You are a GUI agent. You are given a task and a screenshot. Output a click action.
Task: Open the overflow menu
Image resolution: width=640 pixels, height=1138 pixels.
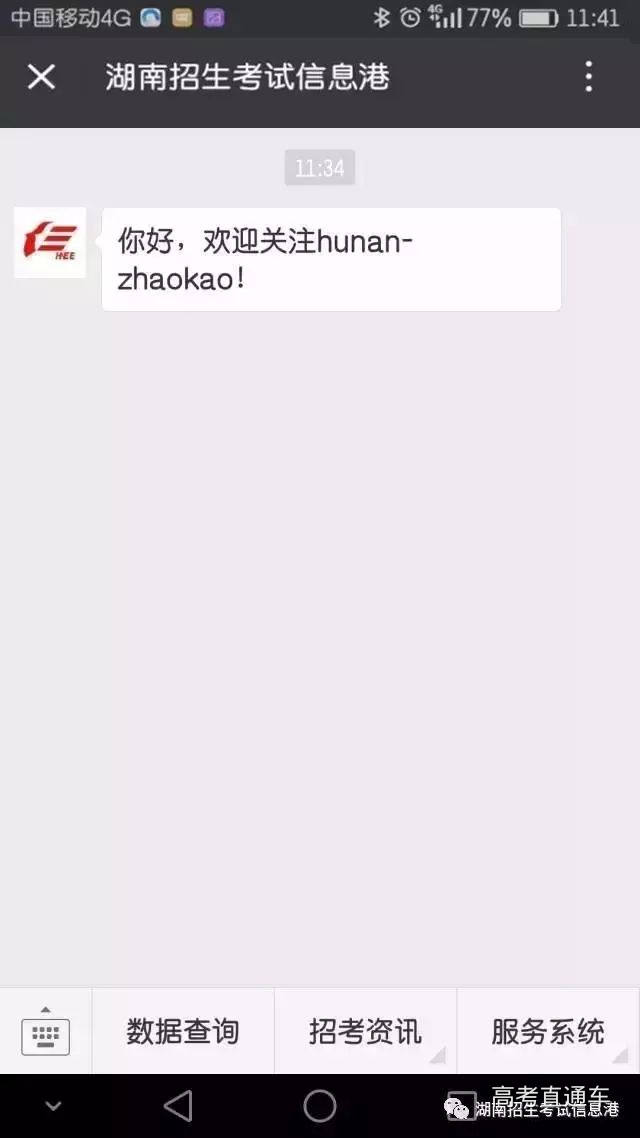[x=589, y=76]
